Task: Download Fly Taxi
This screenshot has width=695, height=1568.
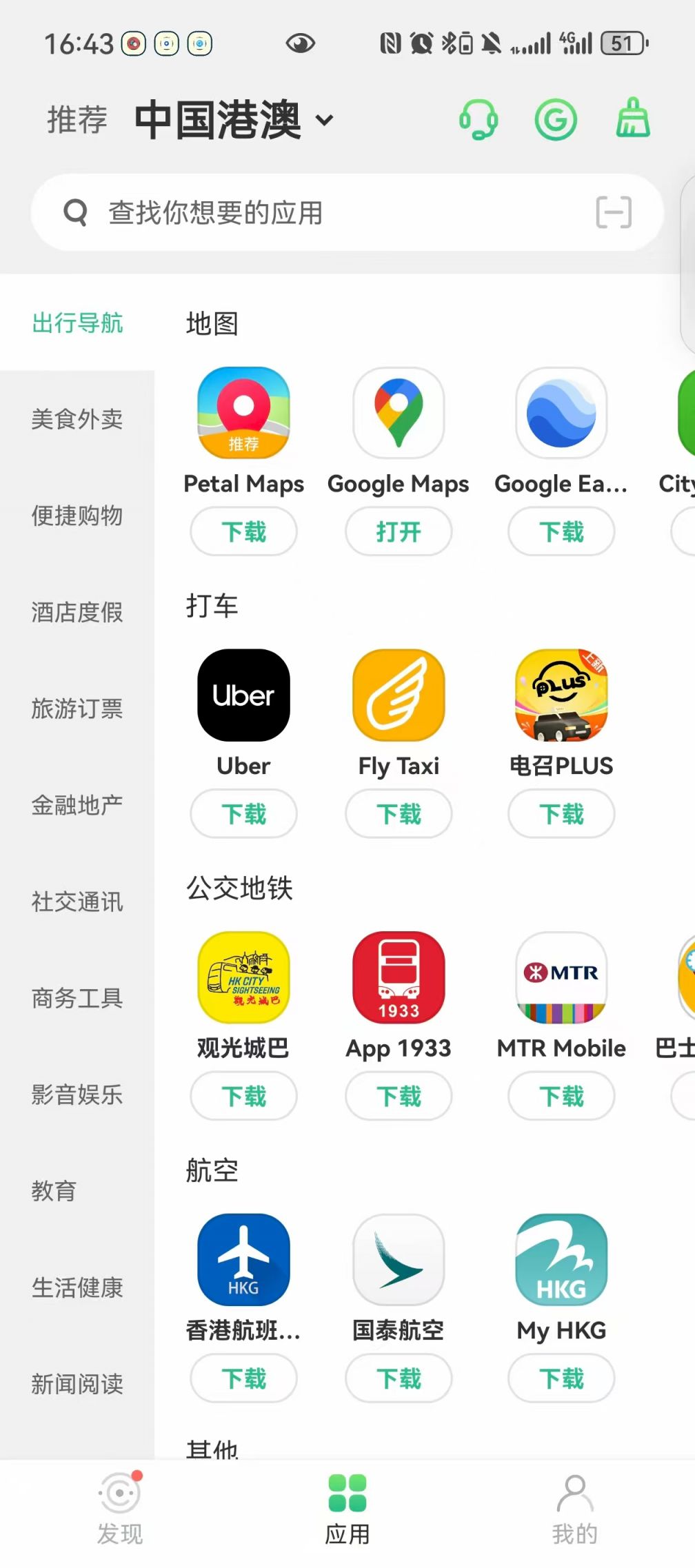Action: point(399,814)
